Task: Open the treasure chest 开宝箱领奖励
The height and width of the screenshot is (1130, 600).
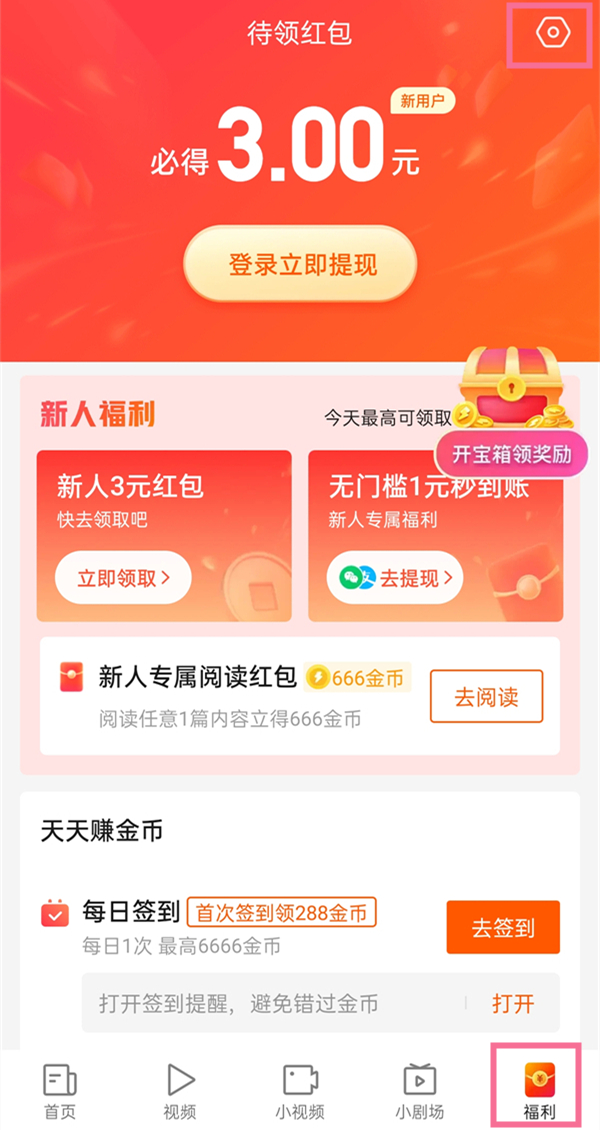Action: coord(510,420)
